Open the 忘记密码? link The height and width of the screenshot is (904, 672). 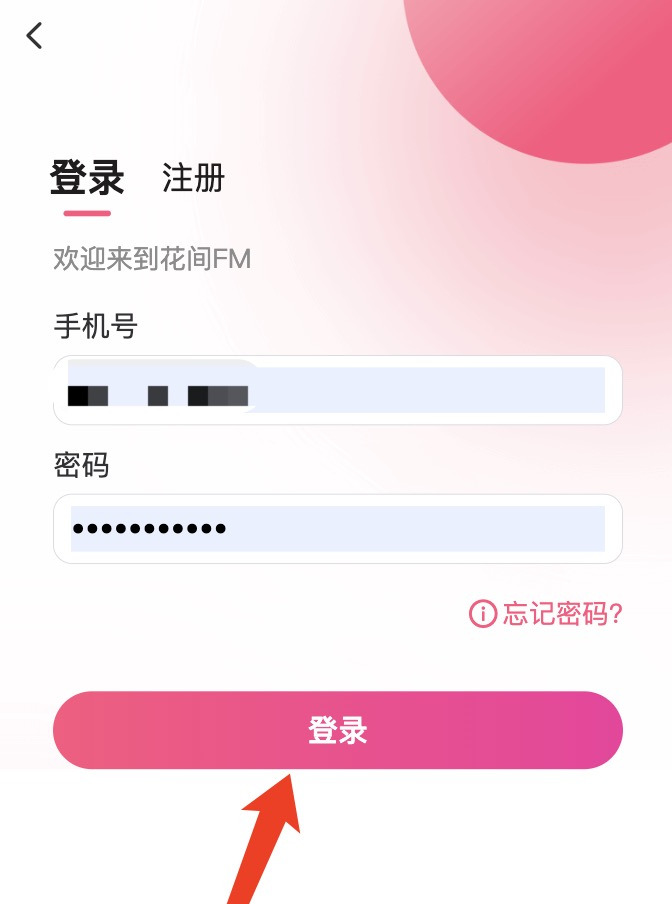coord(546,613)
